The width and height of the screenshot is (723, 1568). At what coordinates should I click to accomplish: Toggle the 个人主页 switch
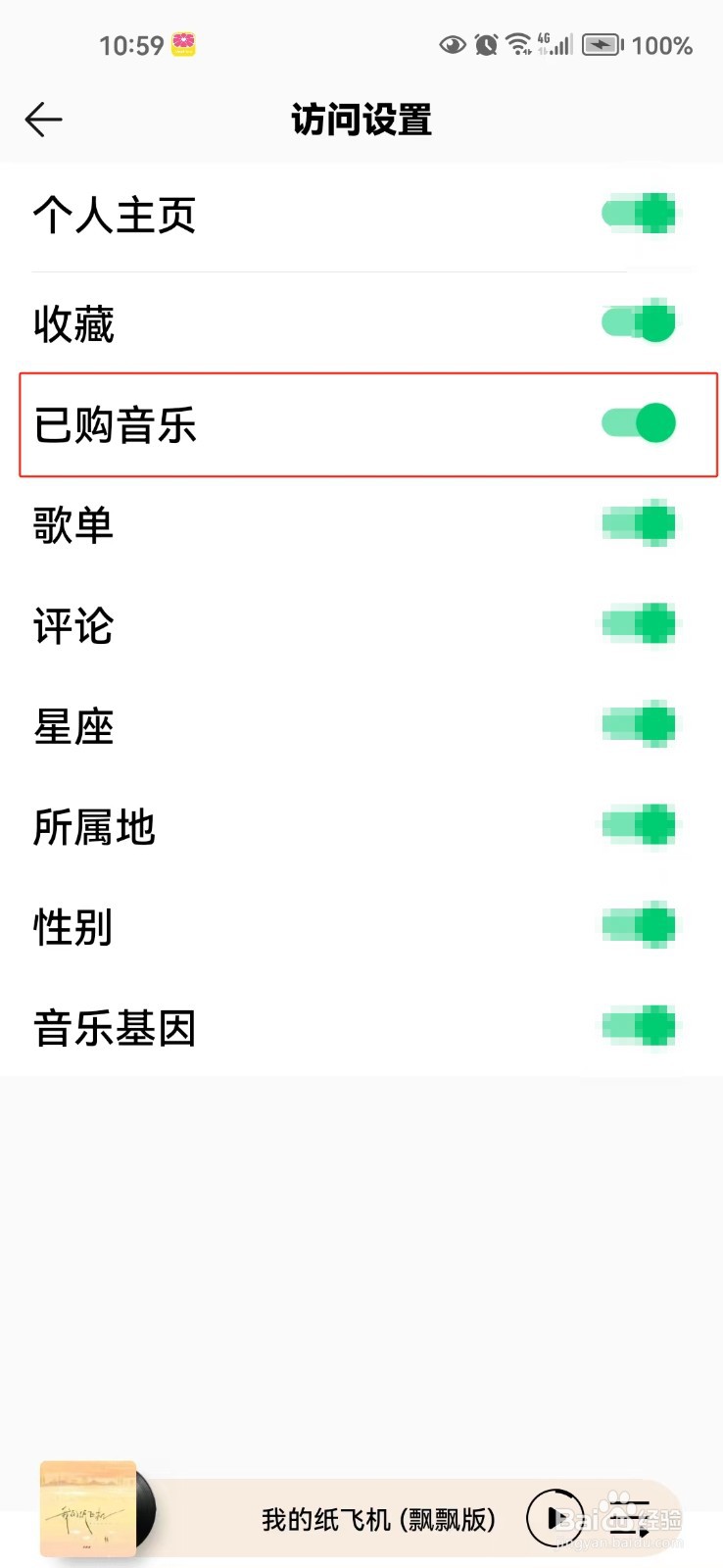click(639, 214)
